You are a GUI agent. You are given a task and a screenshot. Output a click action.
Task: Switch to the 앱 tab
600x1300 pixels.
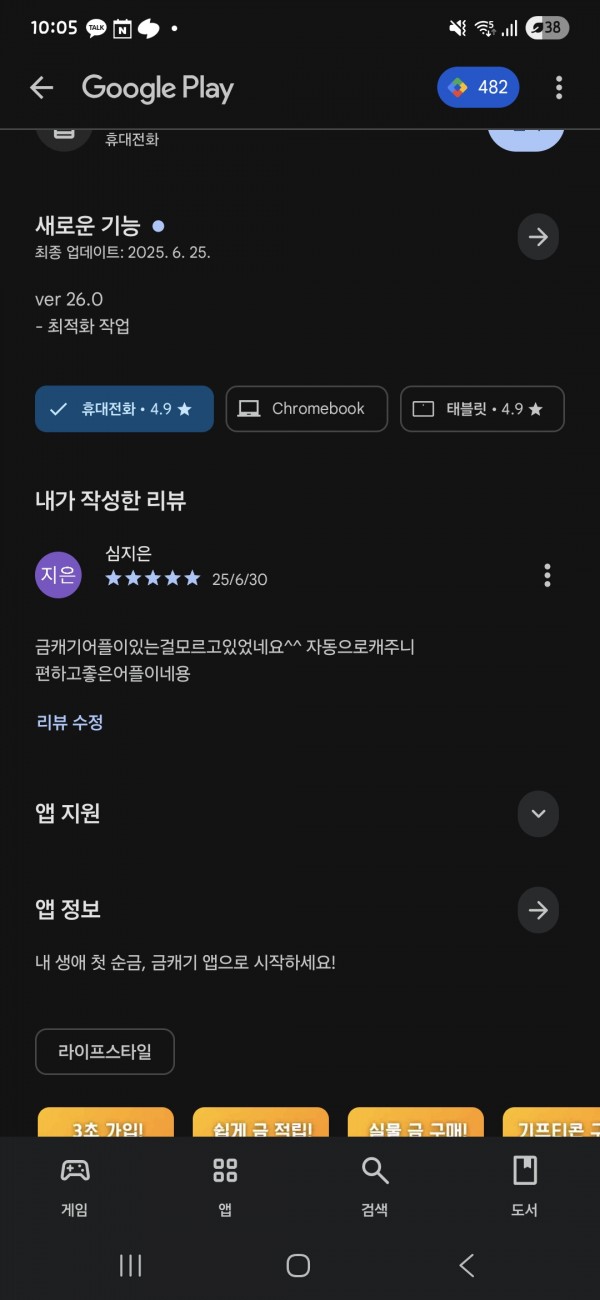point(225,1186)
